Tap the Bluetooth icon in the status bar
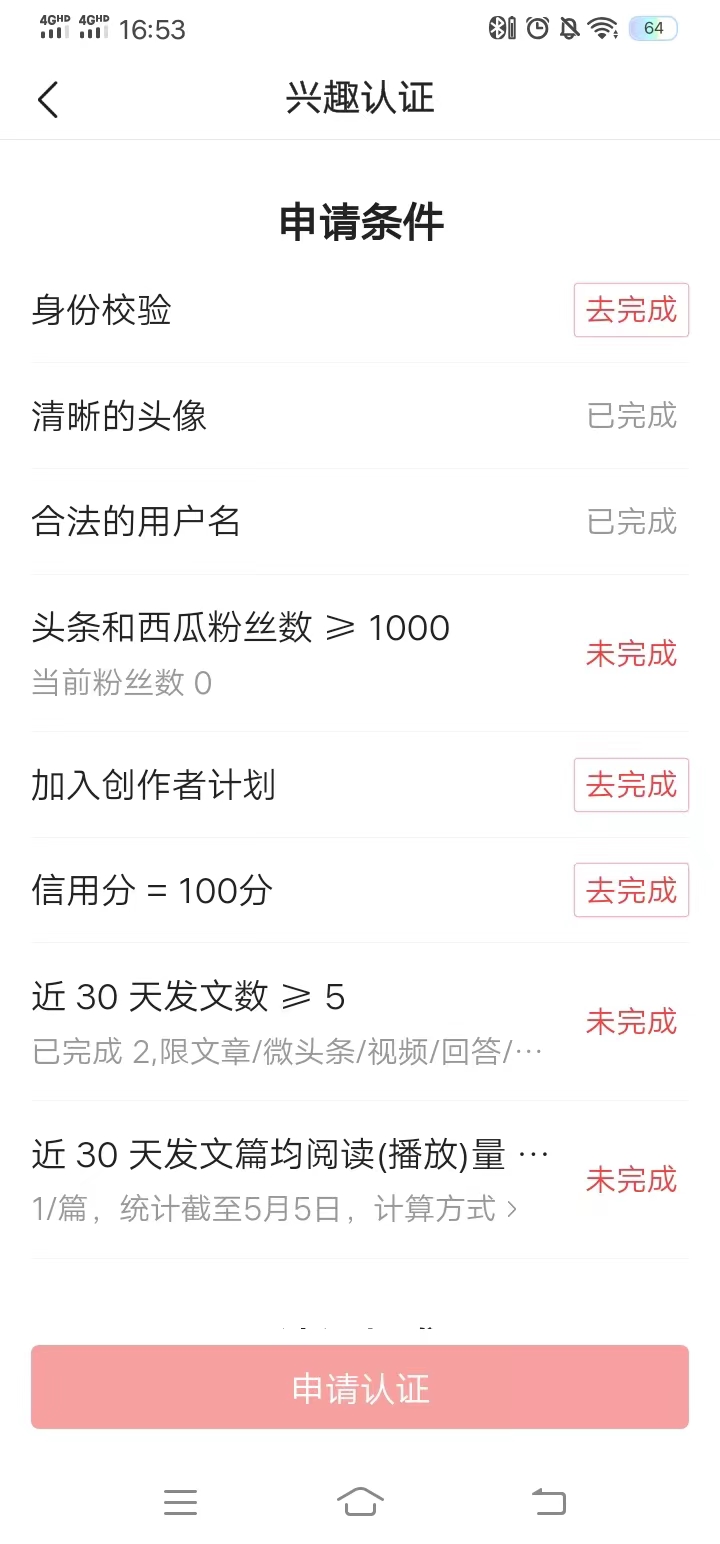 pyautogui.click(x=497, y=28)
